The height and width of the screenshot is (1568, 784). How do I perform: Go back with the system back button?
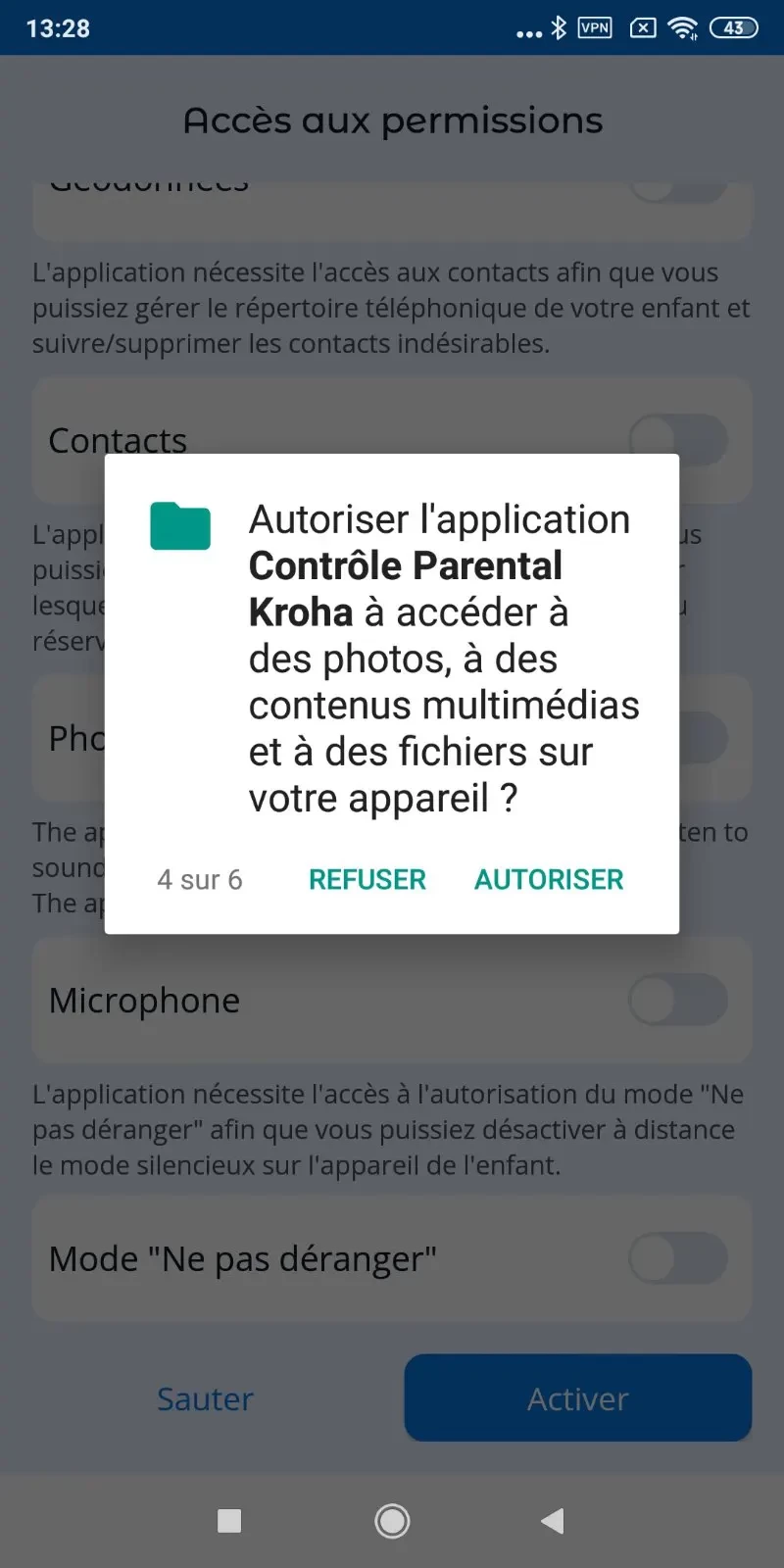point(553,1521)
